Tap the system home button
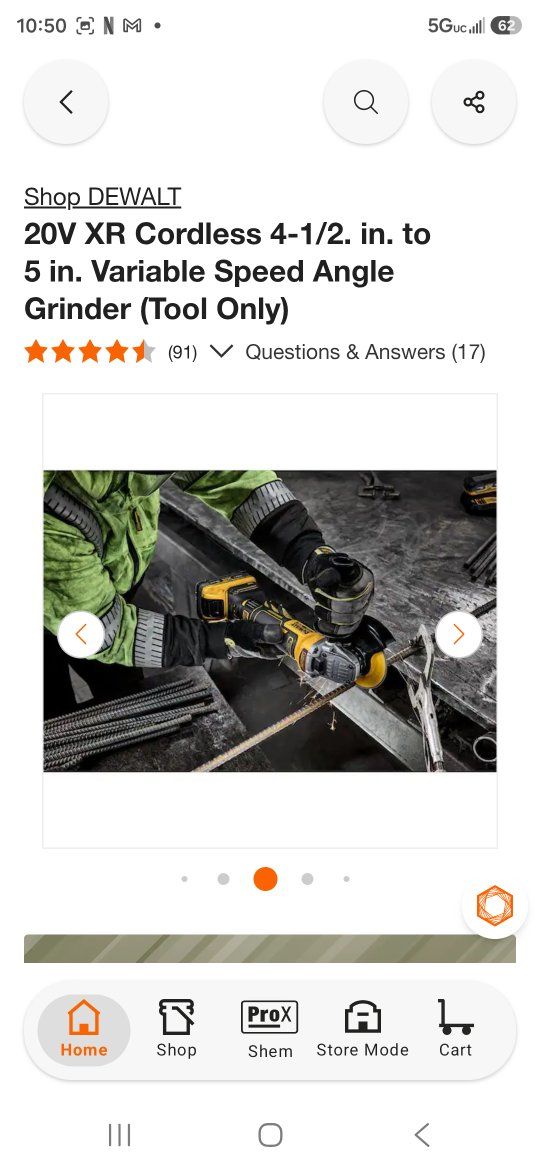 coord(270,1135)
